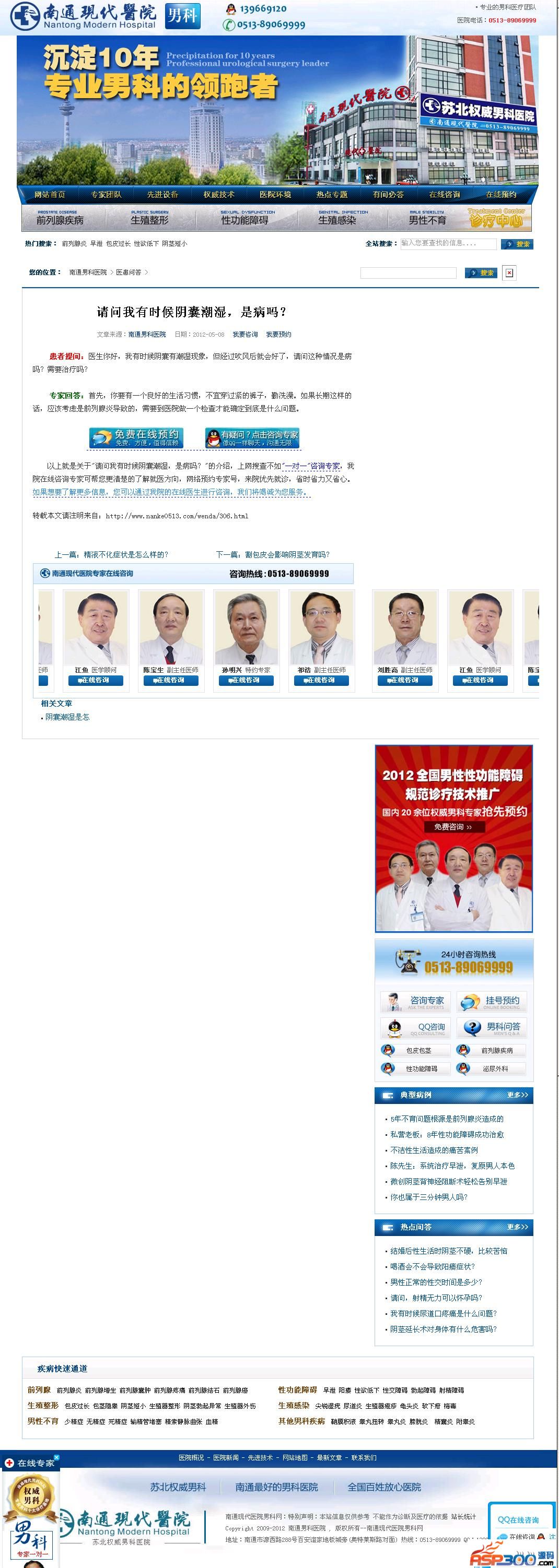Screen dimensions: 559x1568
Task: Open the 挂号预约 button in the sidebar
Action: tap(492, 1002)
